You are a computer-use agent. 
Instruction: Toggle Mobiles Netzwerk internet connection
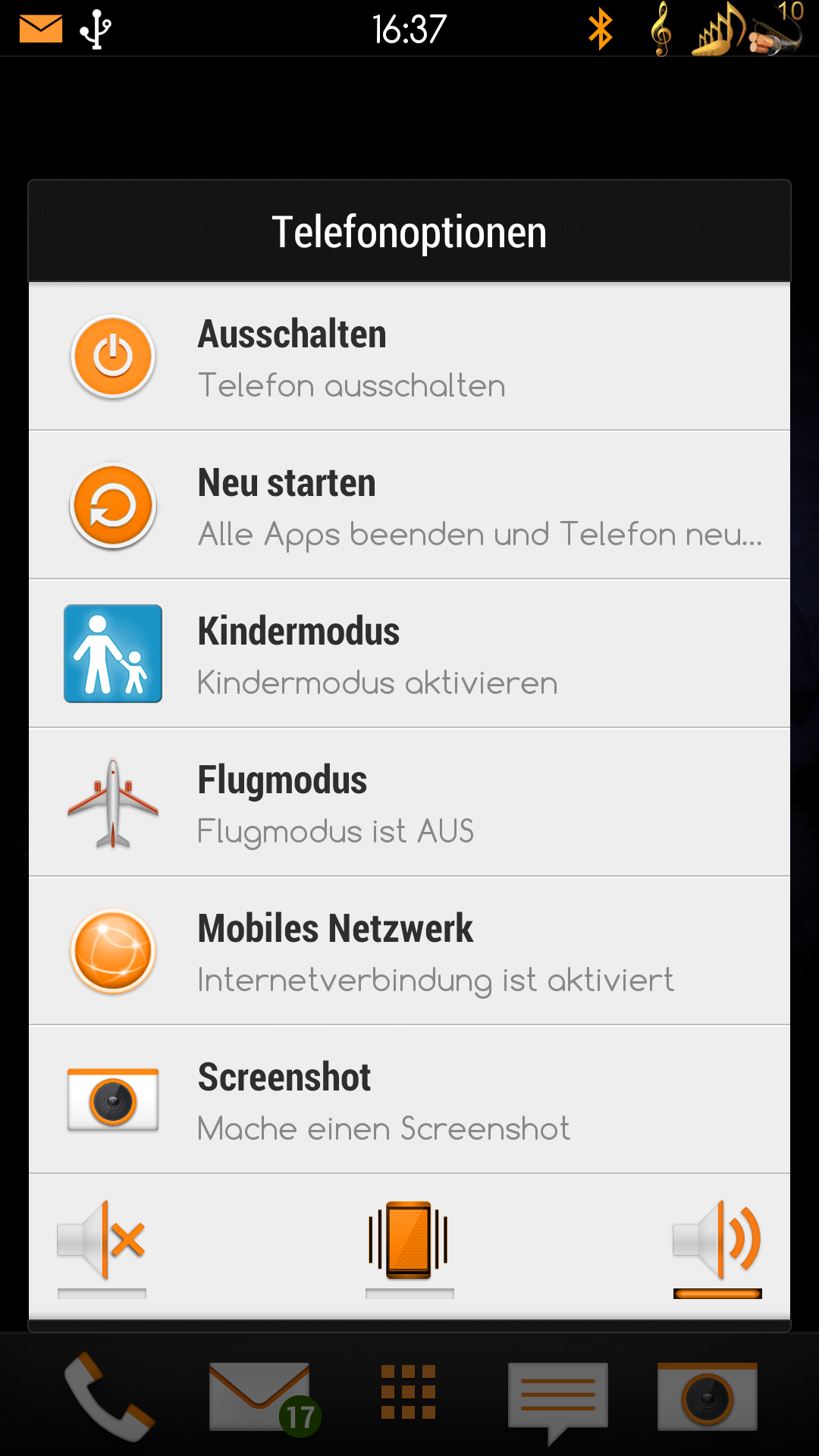tap(409, 951)
